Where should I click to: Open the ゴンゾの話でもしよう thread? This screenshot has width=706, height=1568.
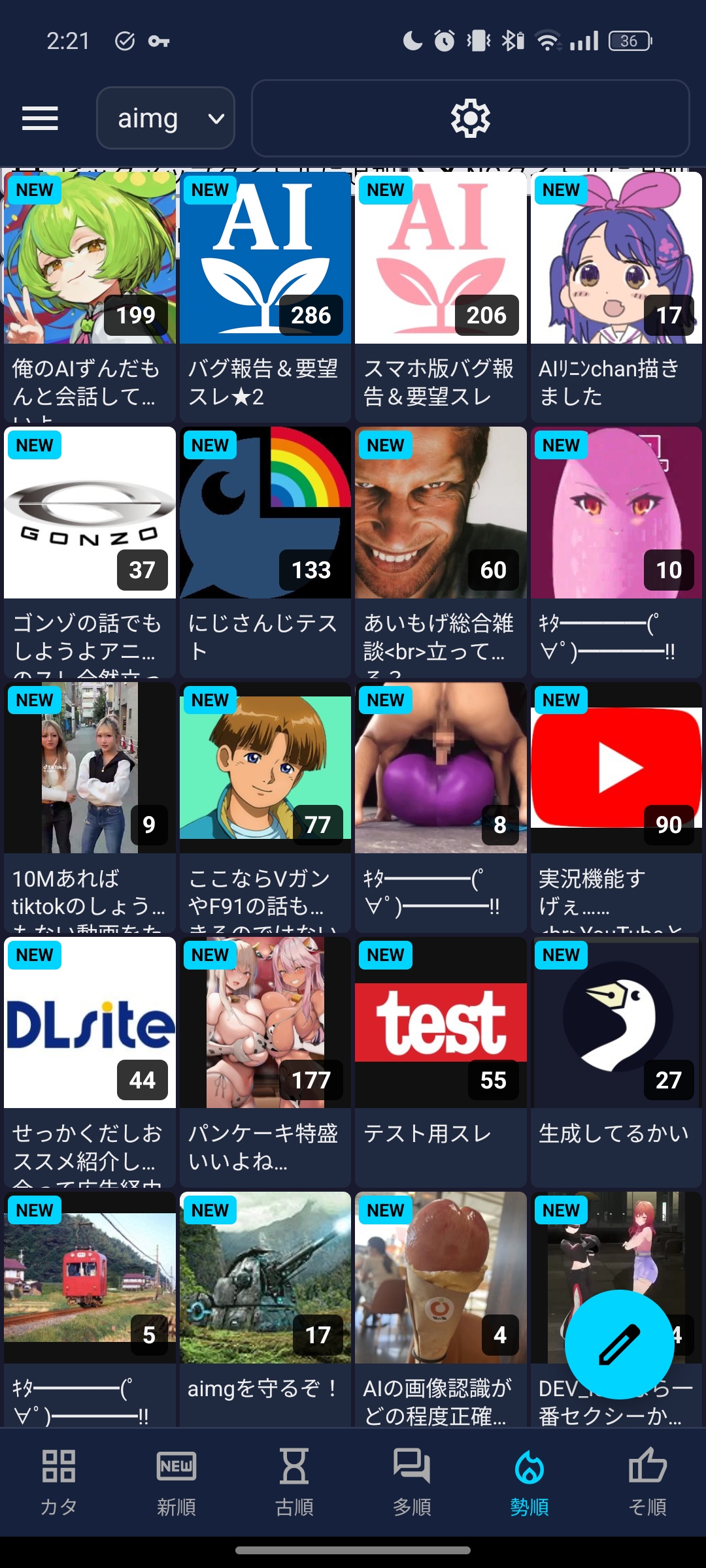pyautogui.click(x=90, y=552)
